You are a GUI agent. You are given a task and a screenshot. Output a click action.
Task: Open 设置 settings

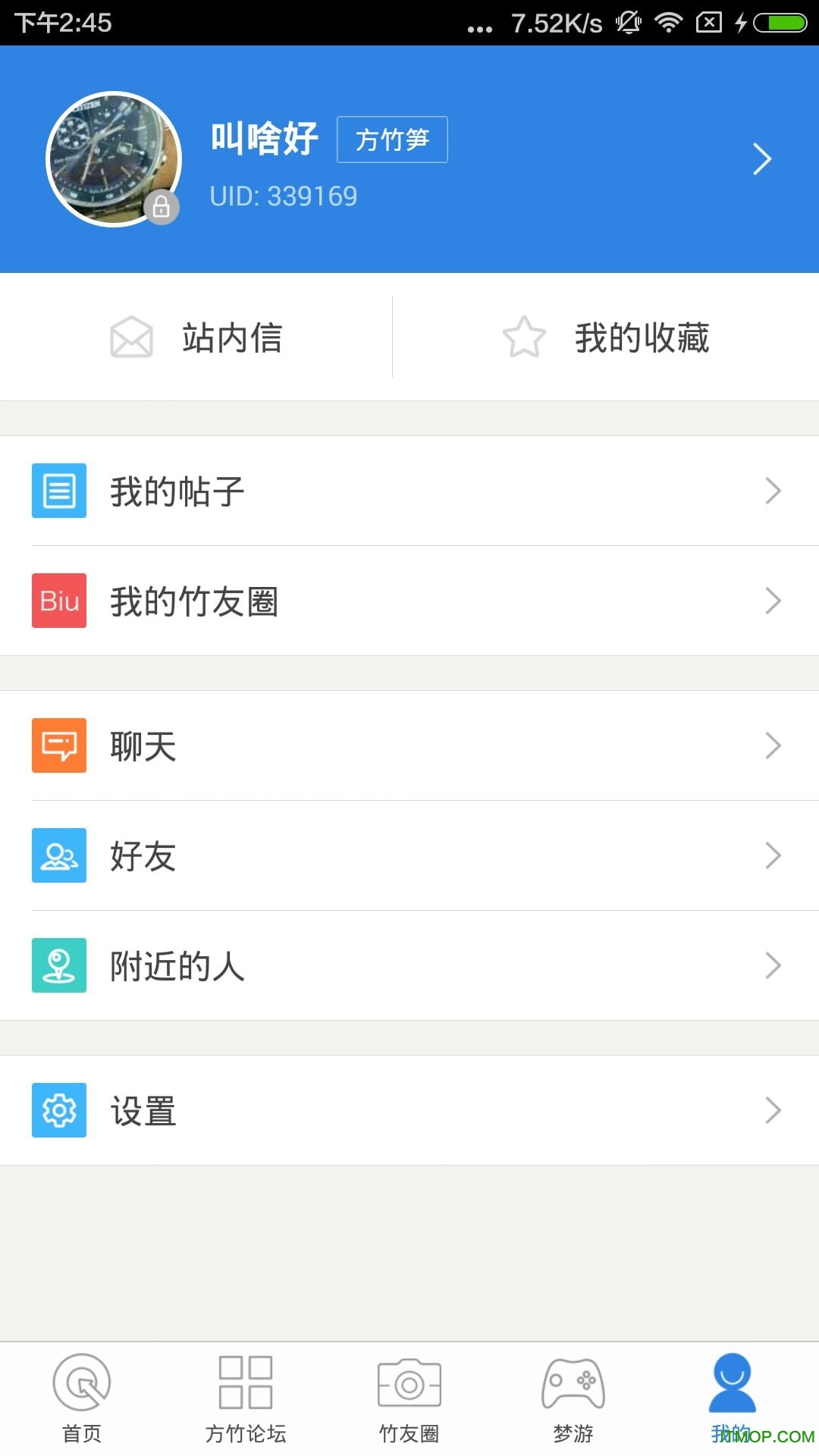409,1110
